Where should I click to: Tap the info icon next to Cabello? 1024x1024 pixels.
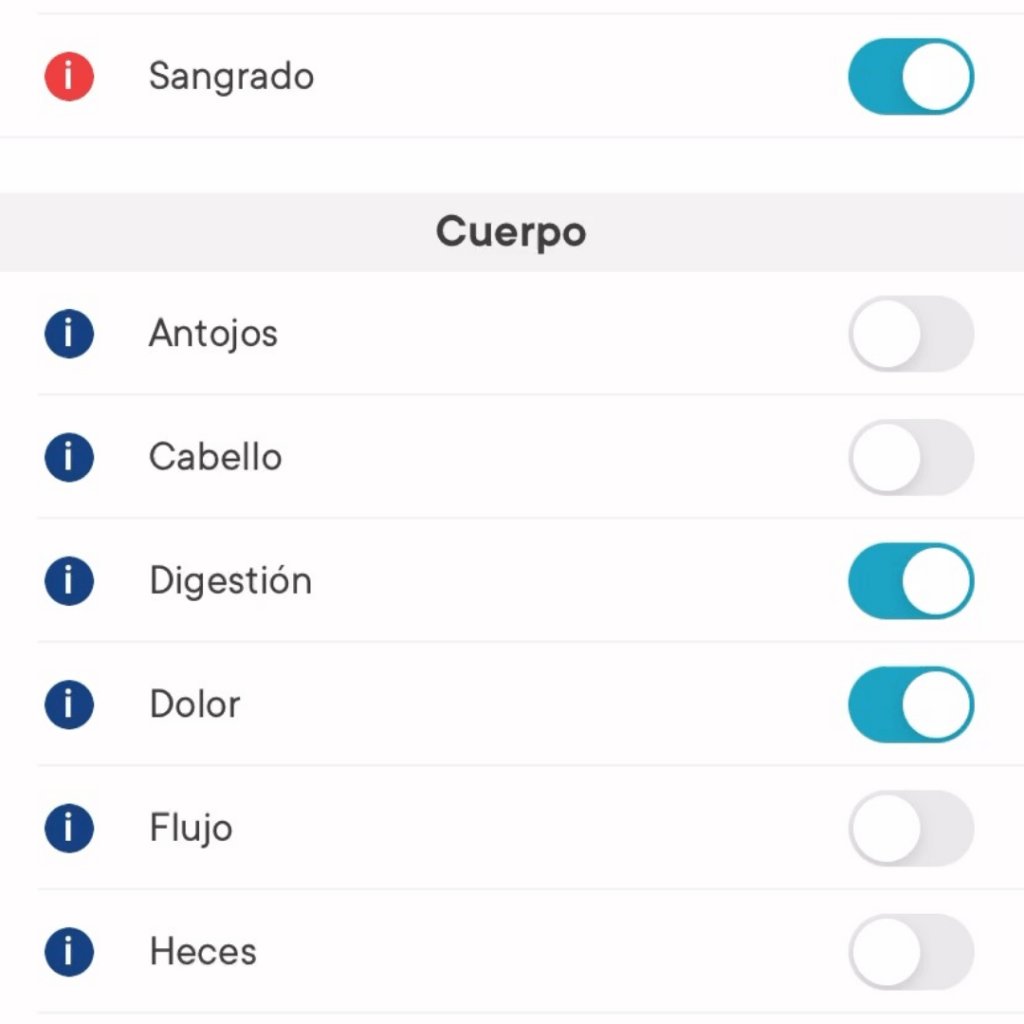point(69,457)
